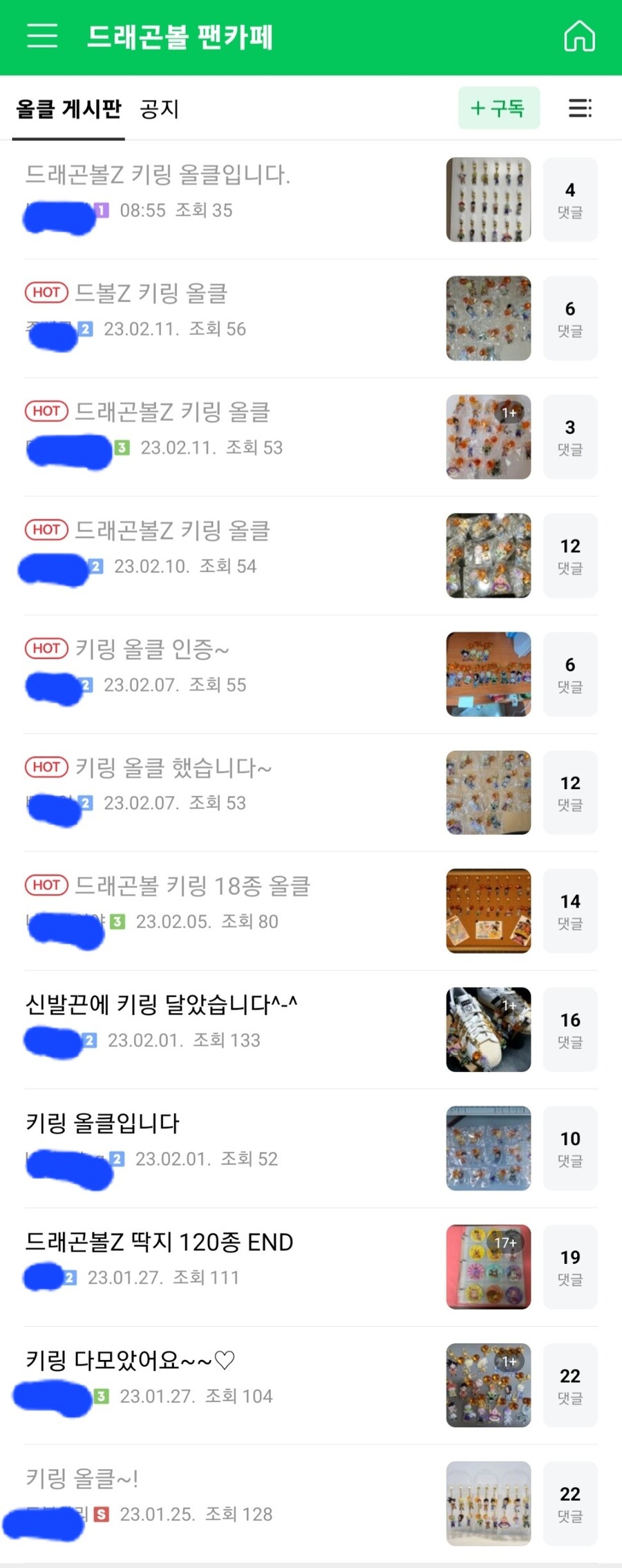Select the 올클 게시판 tab
Screen dimensions: 622x1568
(68, 109)
